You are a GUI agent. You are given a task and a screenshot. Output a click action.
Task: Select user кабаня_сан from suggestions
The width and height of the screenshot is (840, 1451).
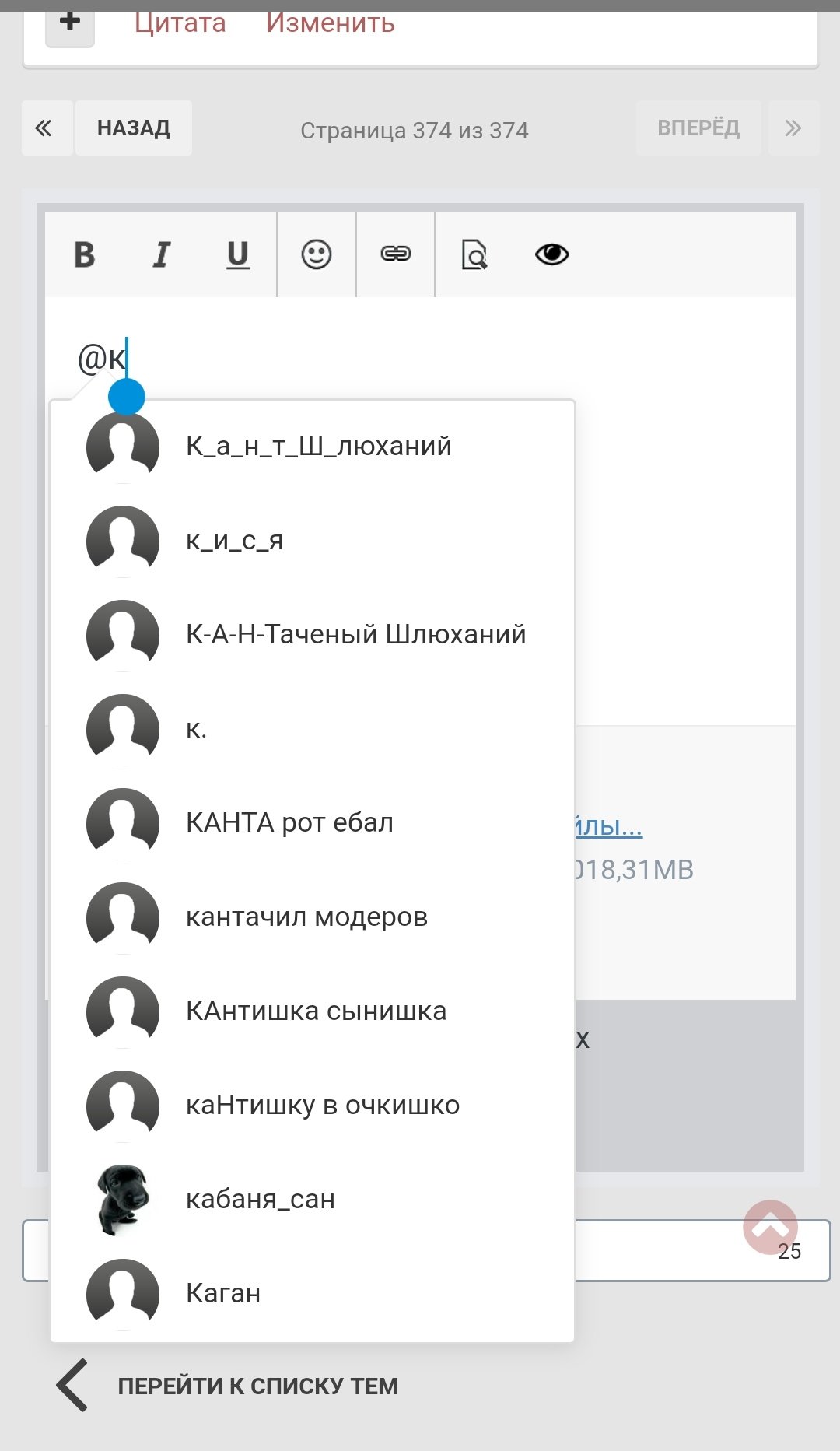click(312, 1200)
